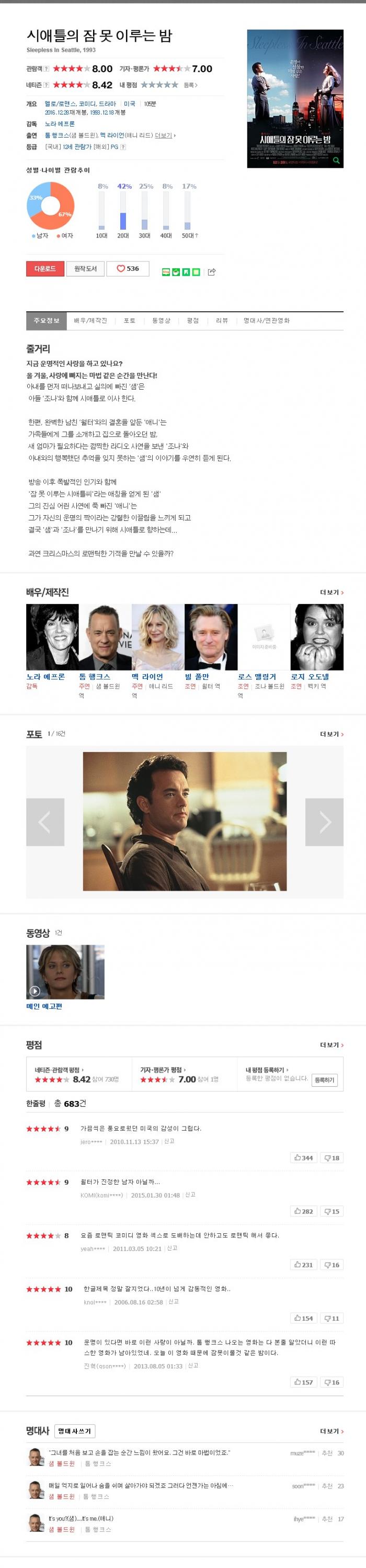Like the movie via heart 536 button

click(128, 268)
